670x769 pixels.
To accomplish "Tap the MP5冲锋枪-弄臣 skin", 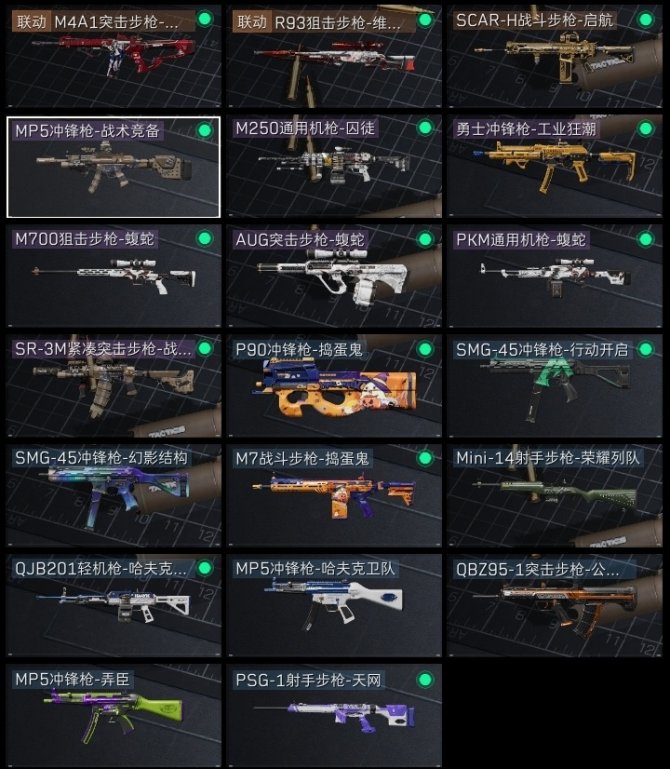I will pyautogui.click(x=113, y=714).
